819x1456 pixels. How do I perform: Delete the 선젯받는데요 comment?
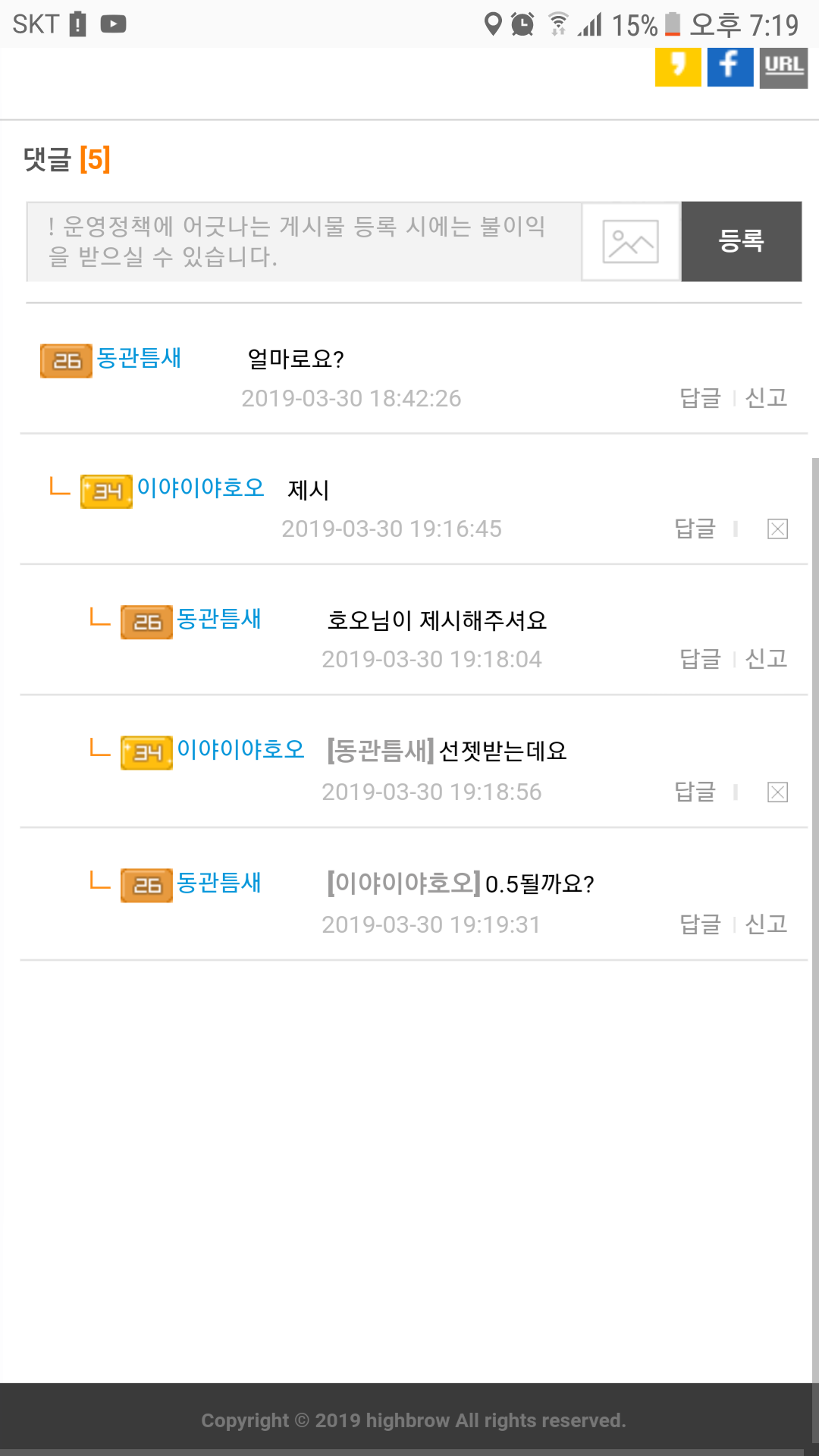coord(777,792)
